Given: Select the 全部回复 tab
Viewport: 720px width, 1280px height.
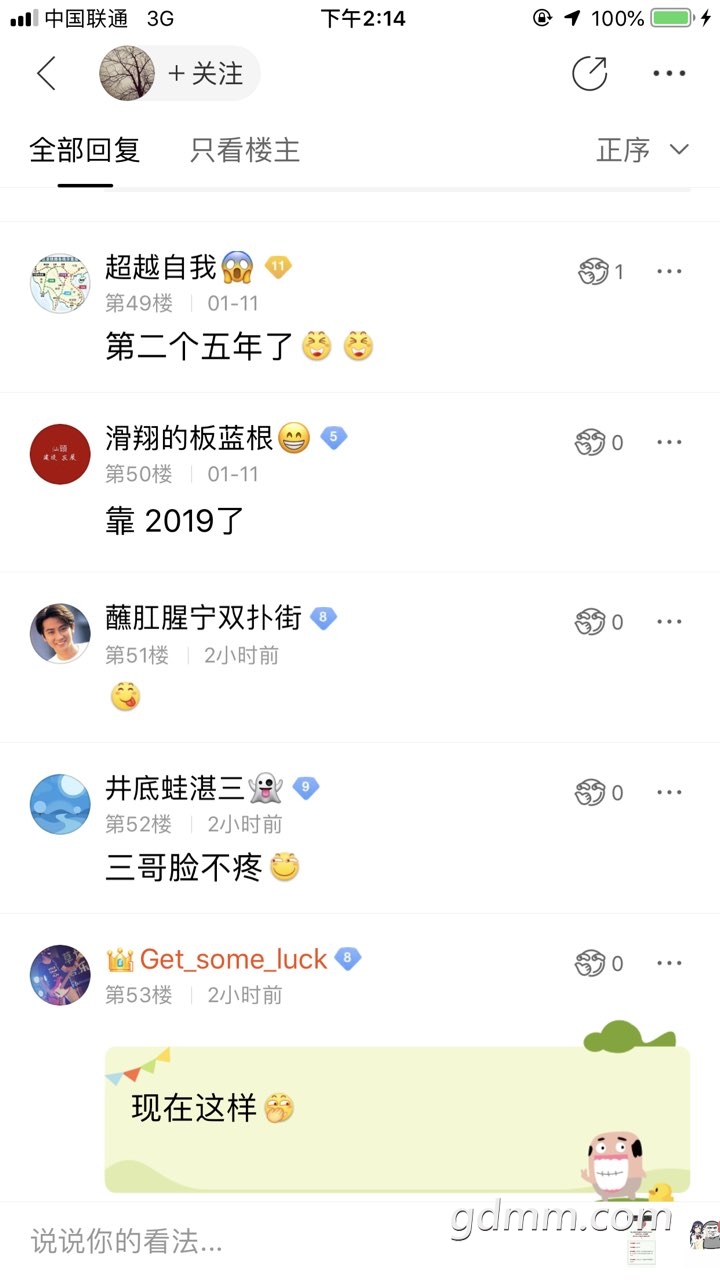Looking at the screenshot, I should click(x=84, y=151).
